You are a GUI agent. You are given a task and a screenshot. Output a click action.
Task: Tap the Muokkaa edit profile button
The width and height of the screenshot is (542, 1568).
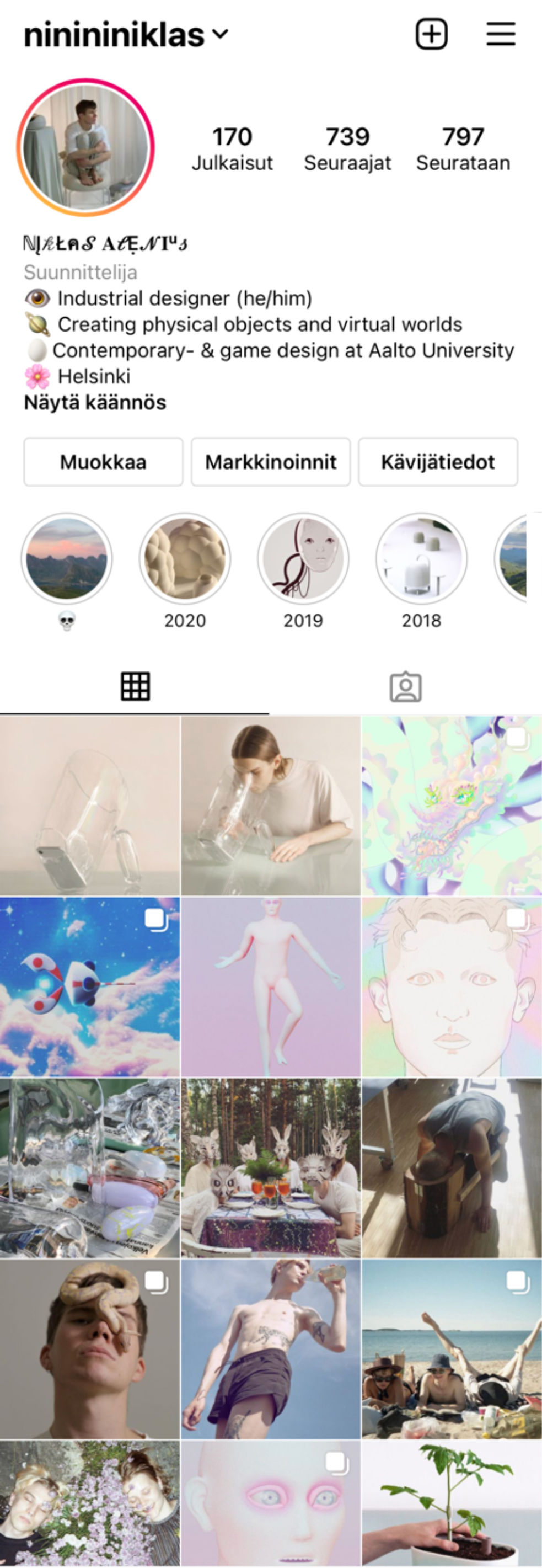tap(104, 462)
